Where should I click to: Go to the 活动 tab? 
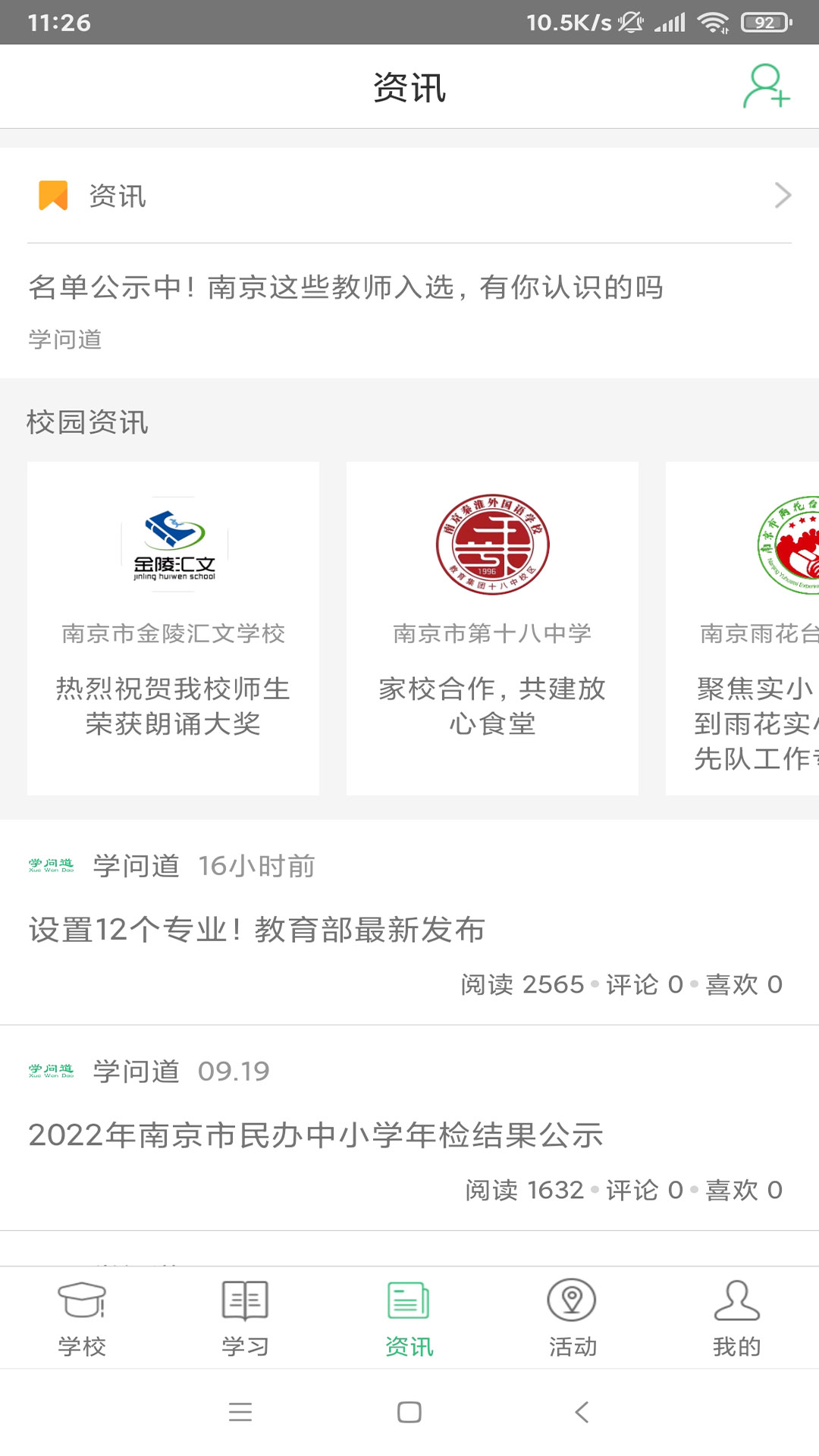click(x=573, y=1318)
